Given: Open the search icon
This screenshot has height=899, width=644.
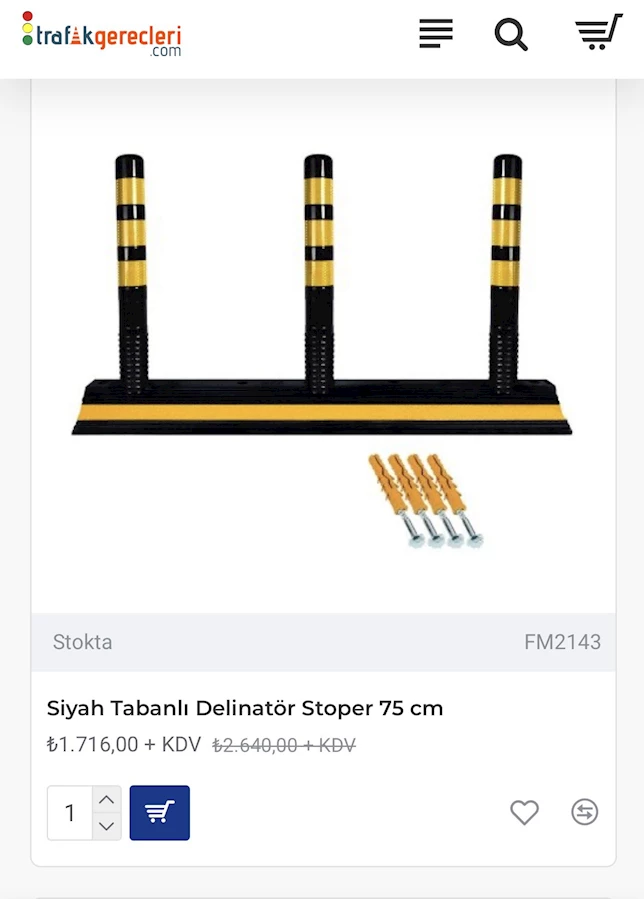Looking at the screenshot, I should coord(511,34).
